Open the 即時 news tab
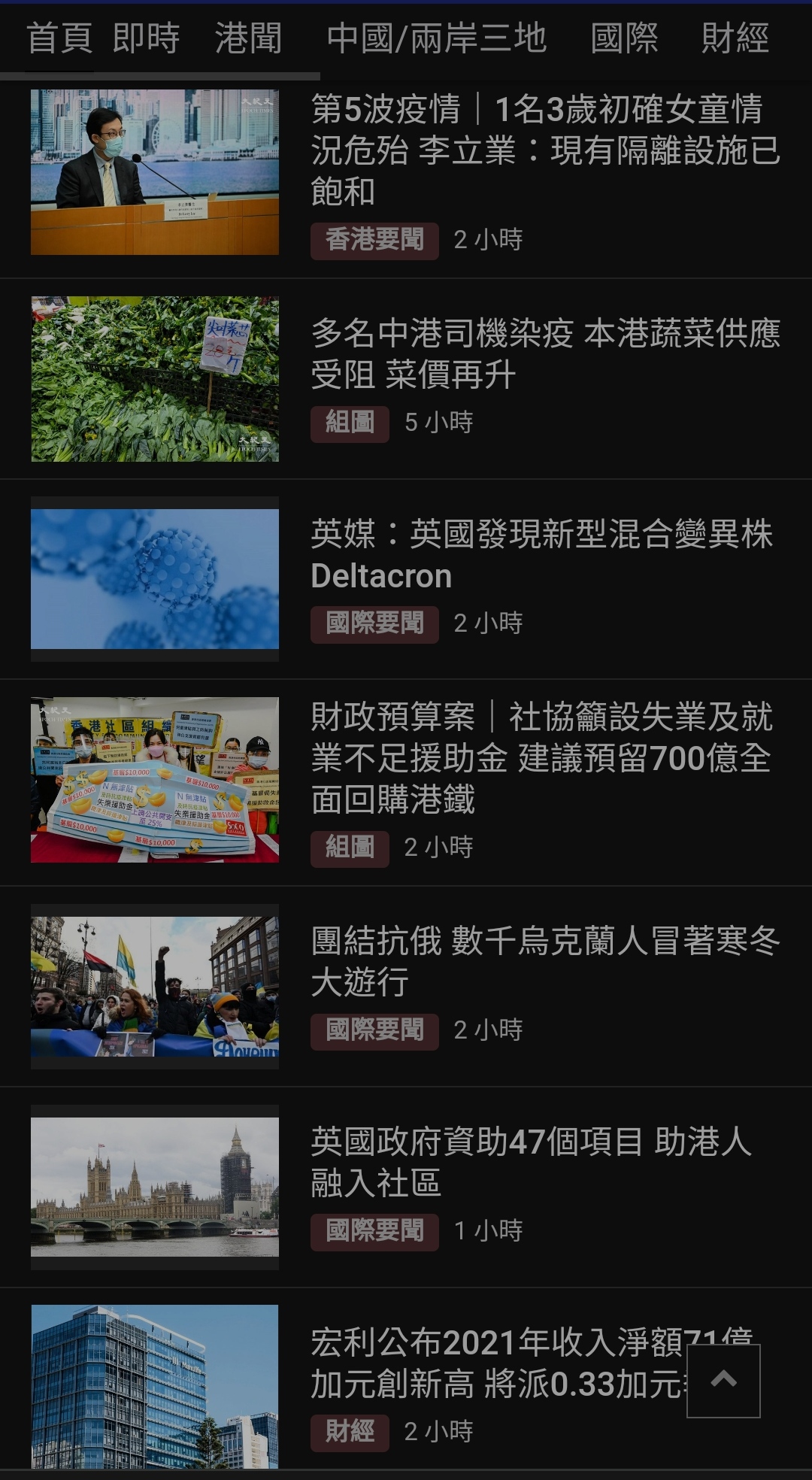The height and width of the screenshot is (1480, 812). 146,38
